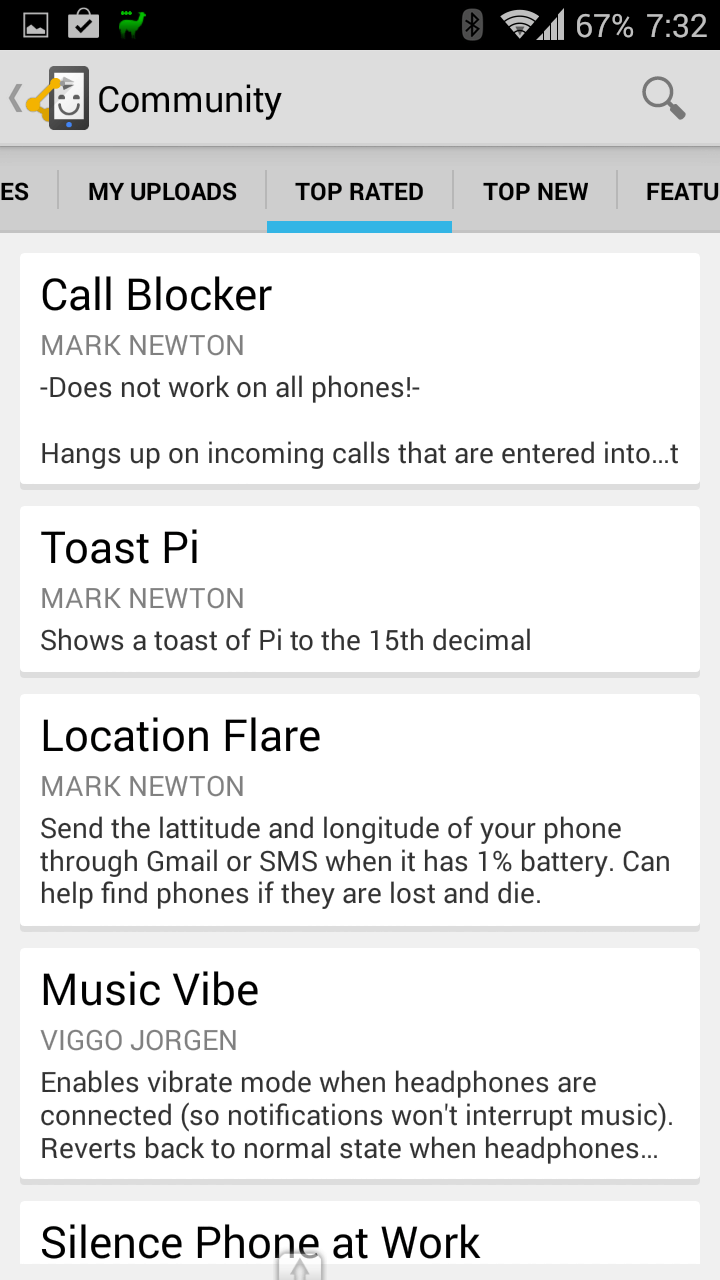Viewport: 720px width, 1280px height.
Task: Switch to the My Uploads tab
Action: click(162, 191)
